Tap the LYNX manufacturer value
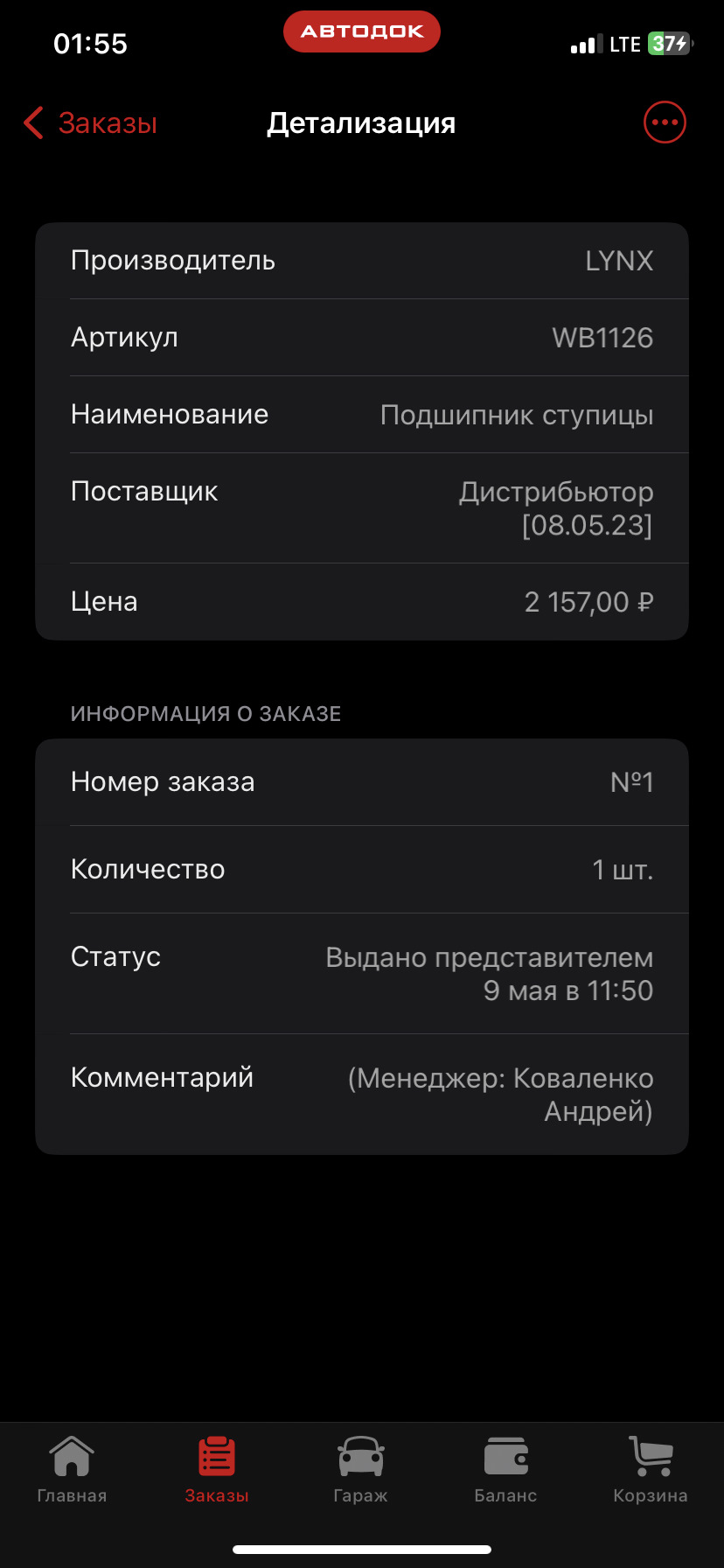Image resolution: width=724 pixels, height=1568 pixels. coord(618,260)
